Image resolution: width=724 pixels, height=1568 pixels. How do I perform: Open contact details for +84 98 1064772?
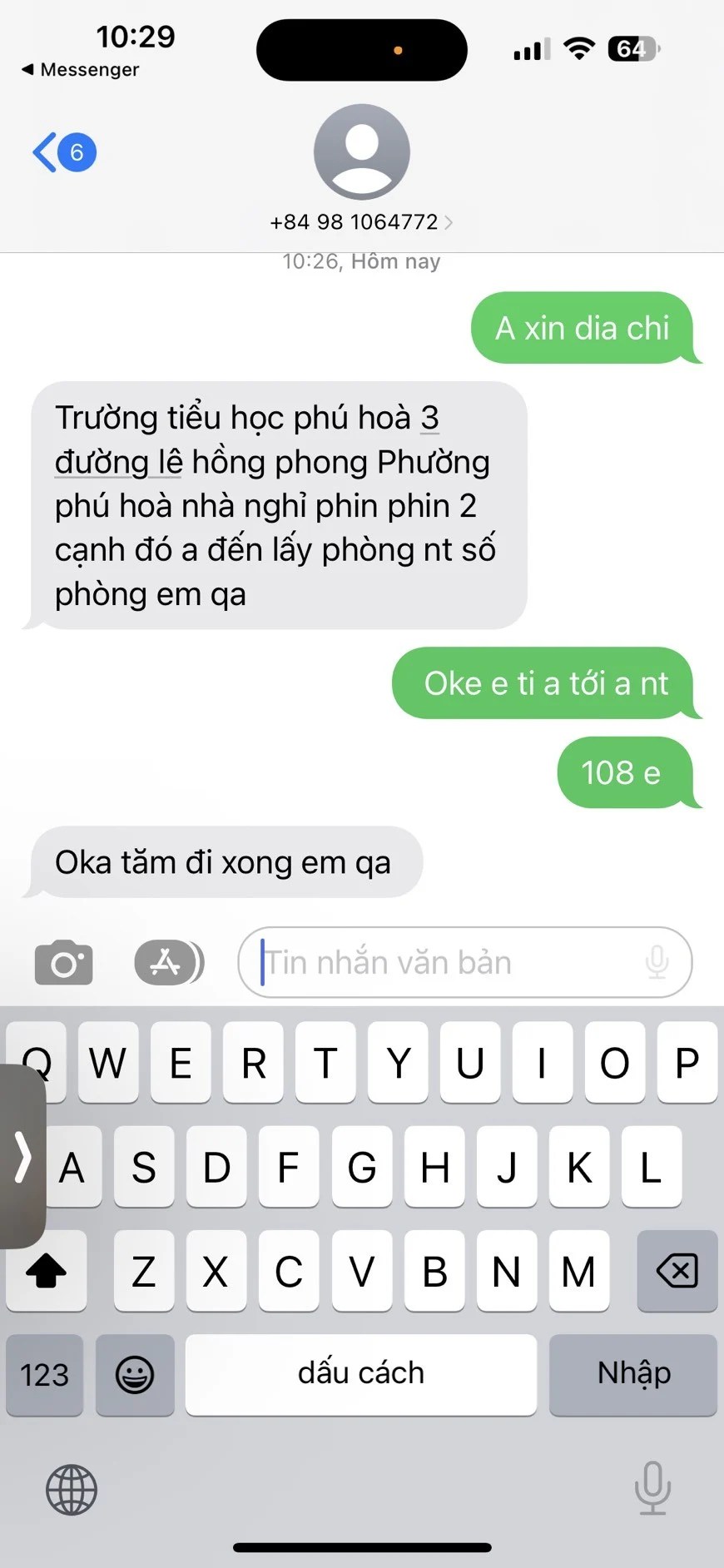(361, 221)
